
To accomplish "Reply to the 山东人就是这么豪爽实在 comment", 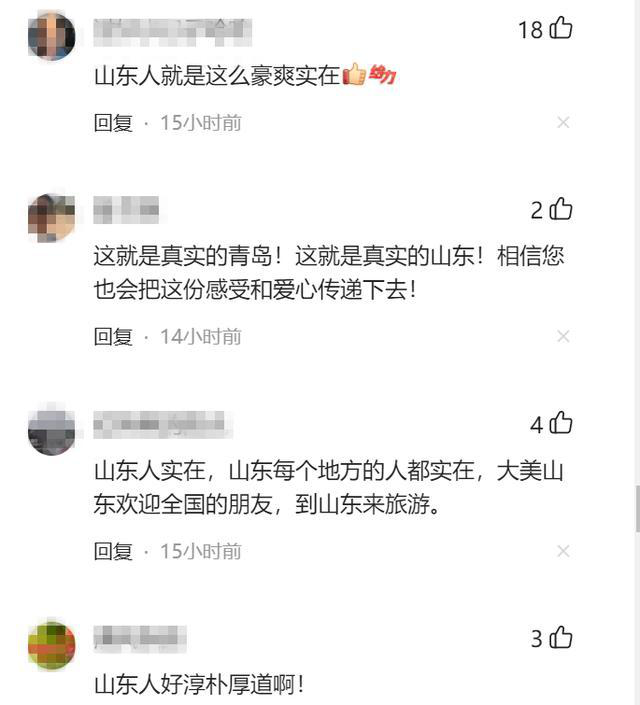I will click(113, 123).
